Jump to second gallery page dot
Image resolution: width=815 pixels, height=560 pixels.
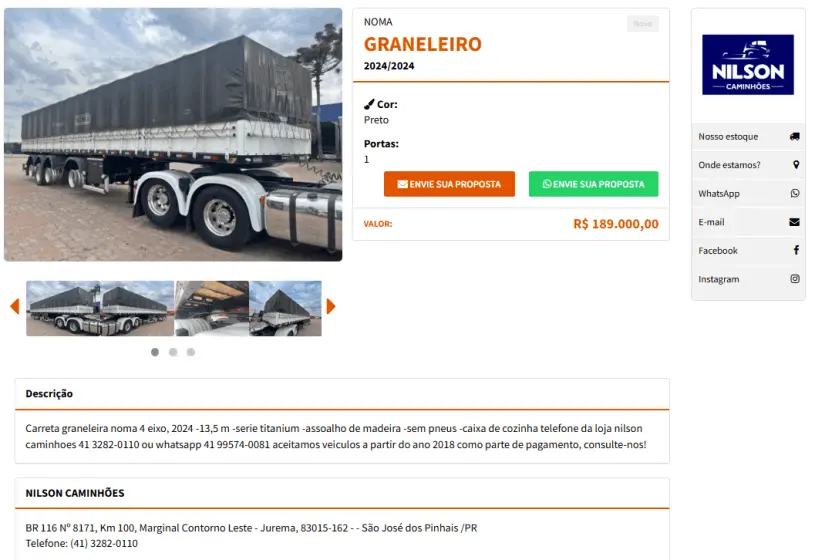[x=173, y=352]
